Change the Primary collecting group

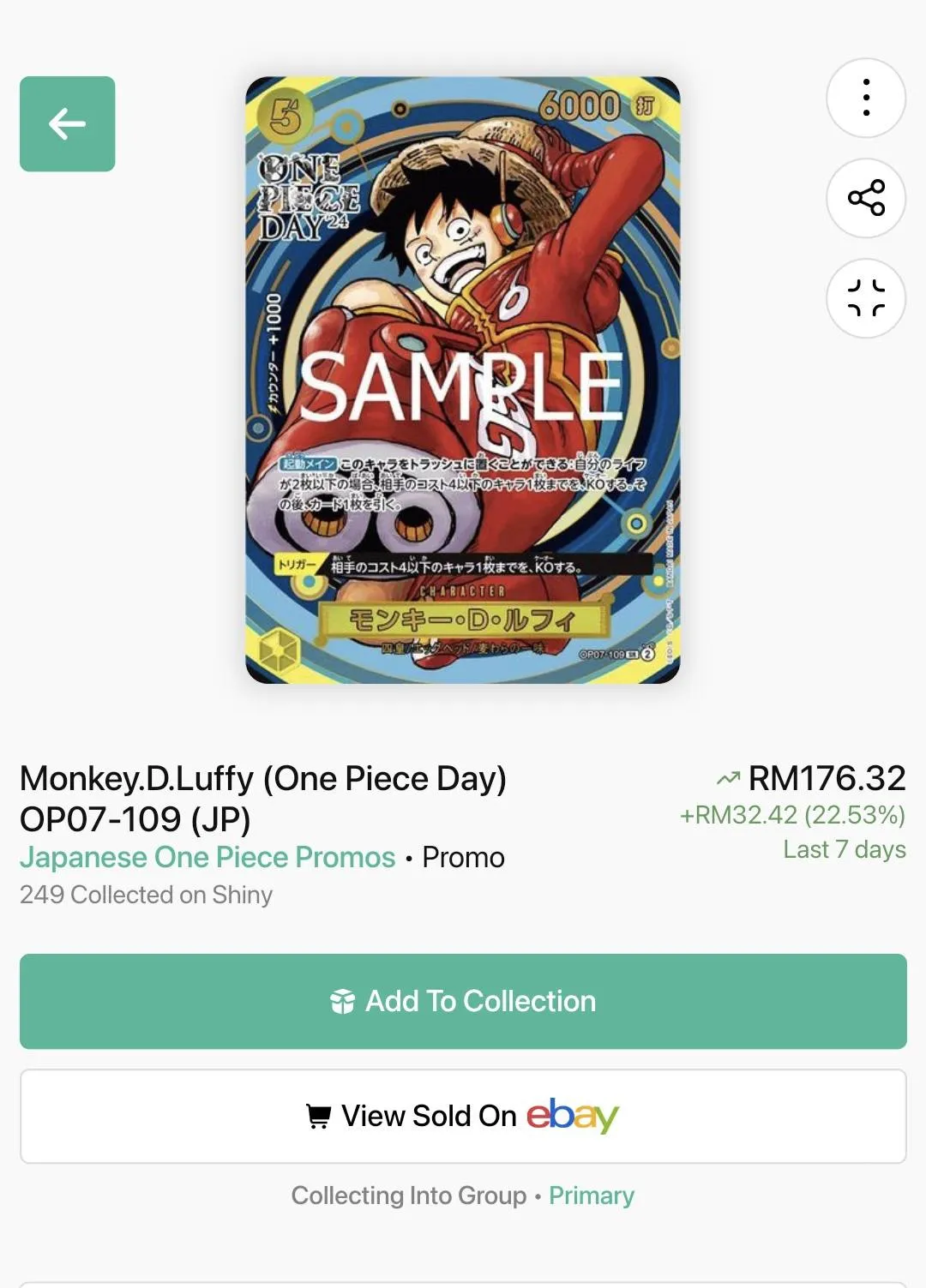[x=591, y=1195]
